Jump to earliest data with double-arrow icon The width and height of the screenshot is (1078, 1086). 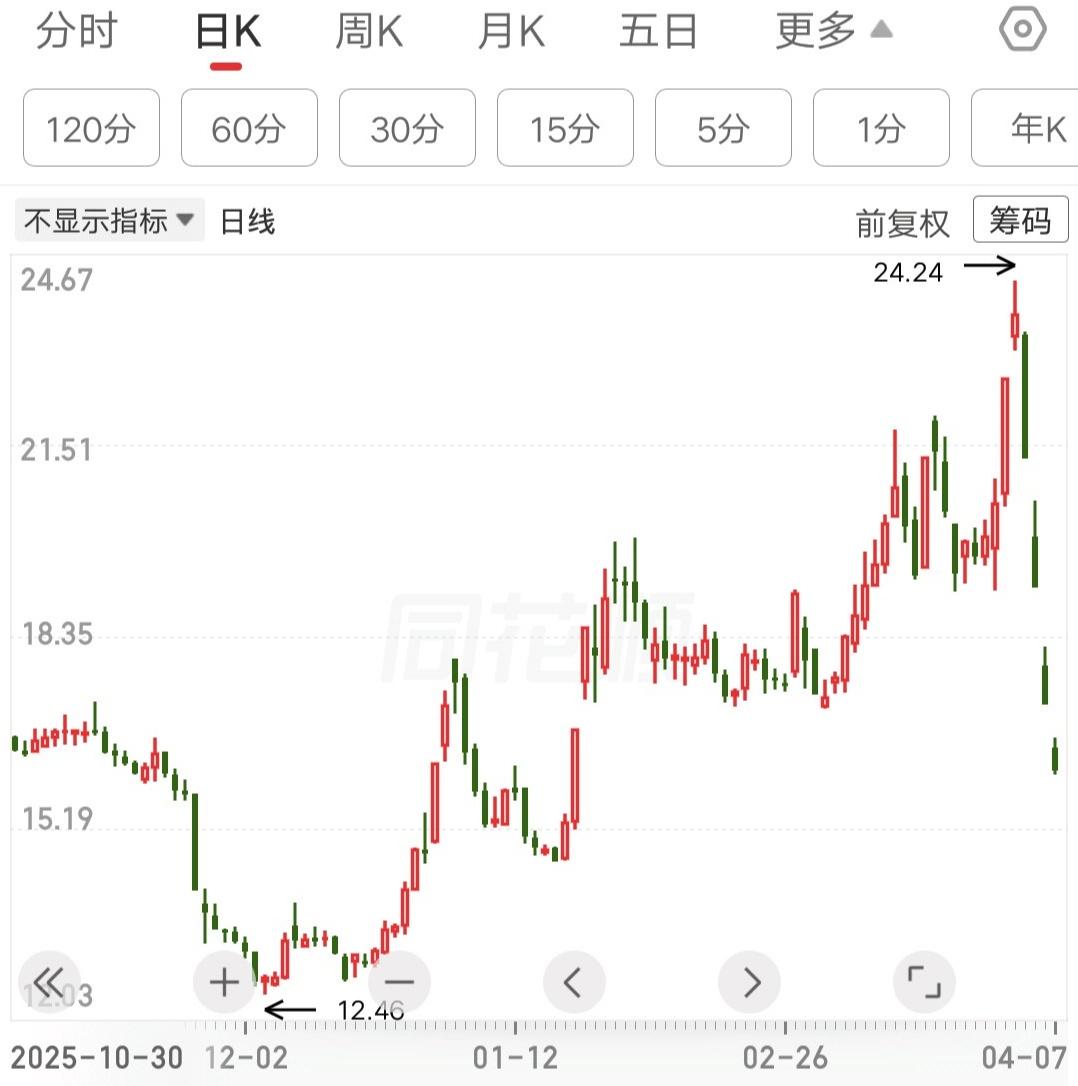click(48, 982)
